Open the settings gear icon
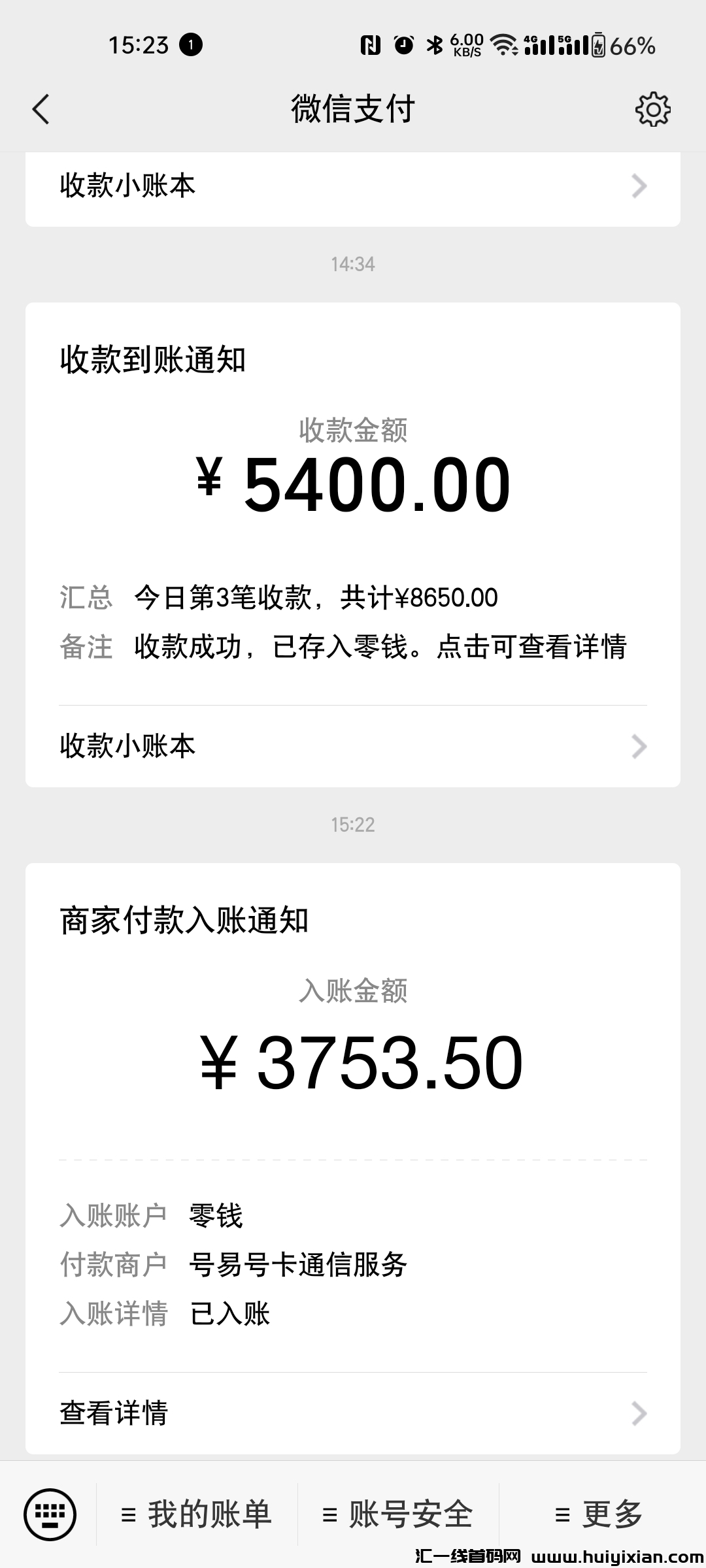Screen dimensions: 706x1568 pos(652,109)
